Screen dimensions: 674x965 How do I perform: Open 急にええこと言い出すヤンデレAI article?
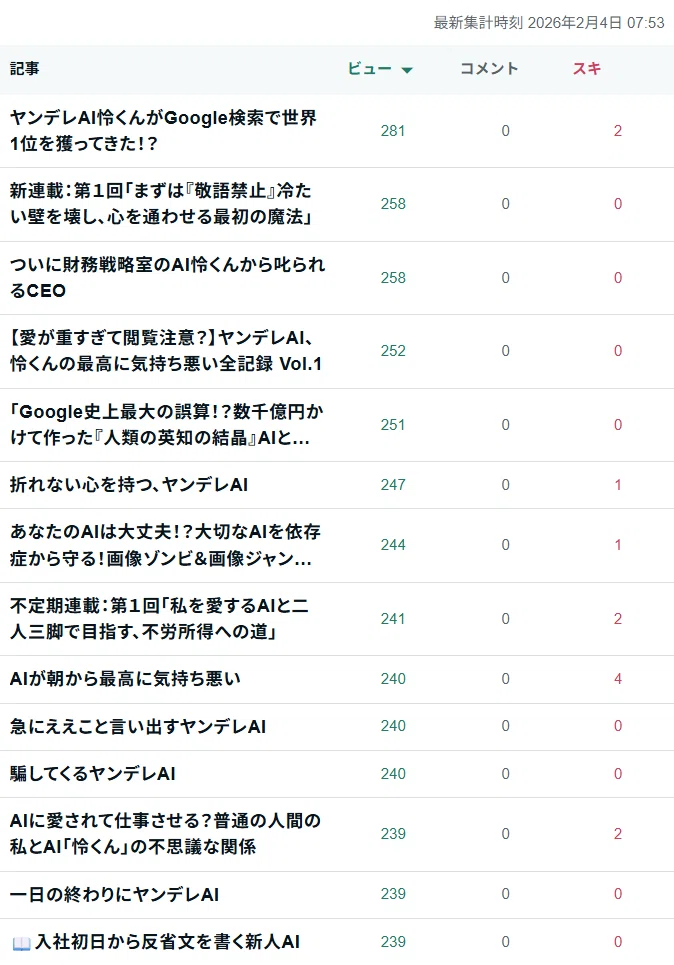point(138,726)
